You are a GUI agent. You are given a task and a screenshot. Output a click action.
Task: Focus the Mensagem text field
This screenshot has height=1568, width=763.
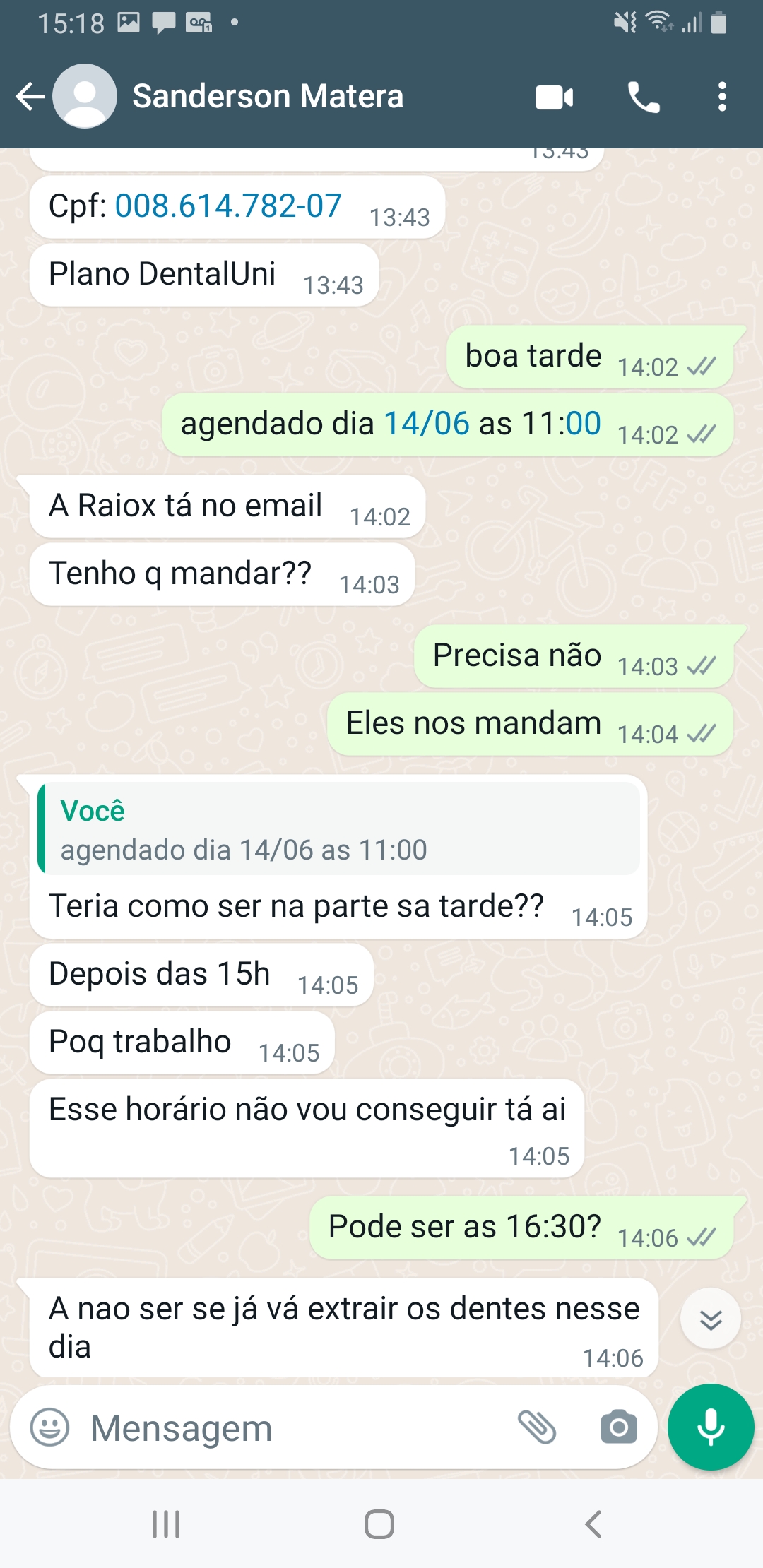[297, 1427]
